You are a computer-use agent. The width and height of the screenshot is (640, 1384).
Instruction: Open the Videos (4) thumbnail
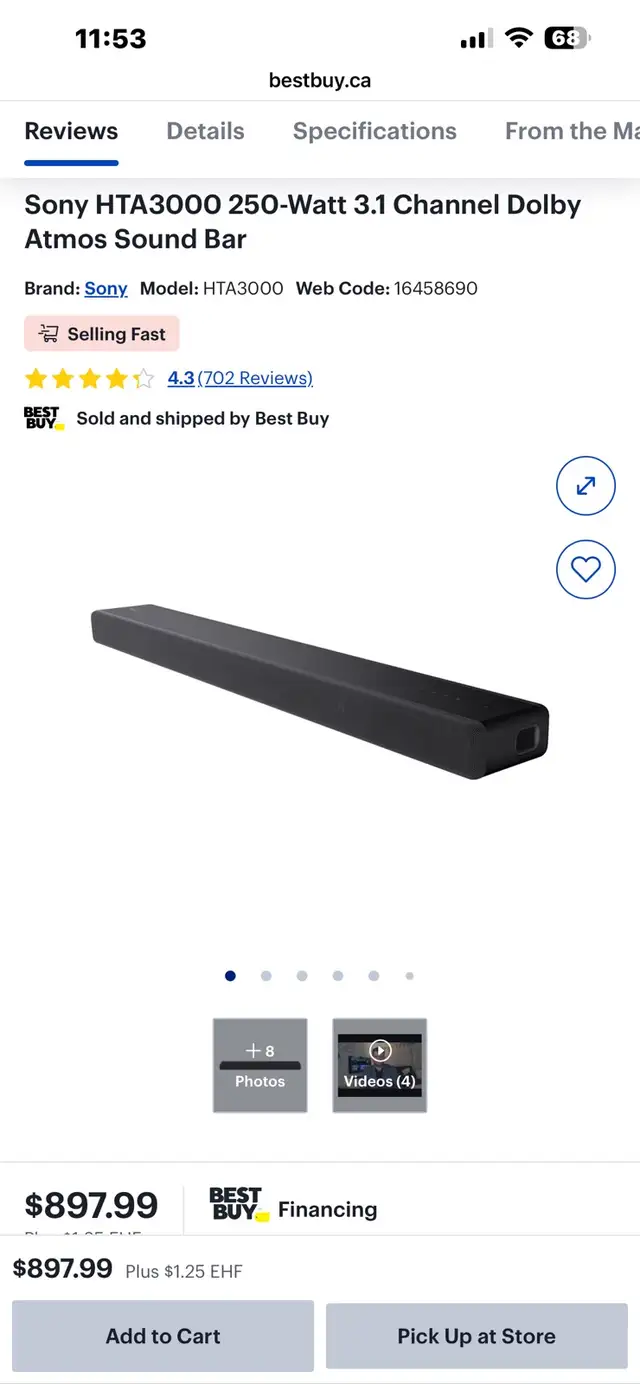click(x=380, y=1065)
